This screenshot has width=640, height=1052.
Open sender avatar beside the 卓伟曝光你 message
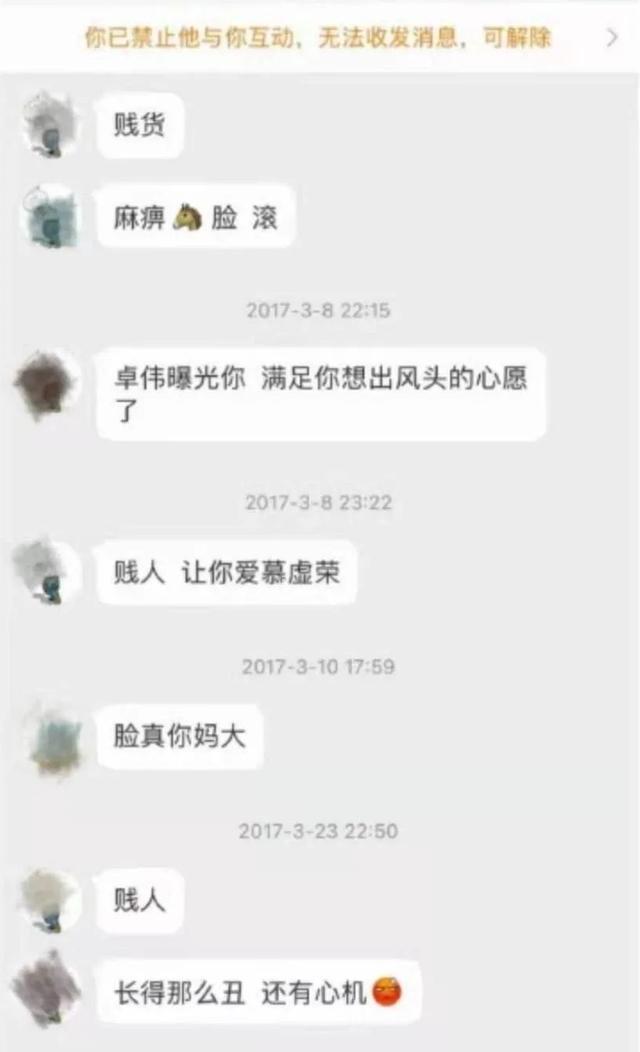pos(46,384)
